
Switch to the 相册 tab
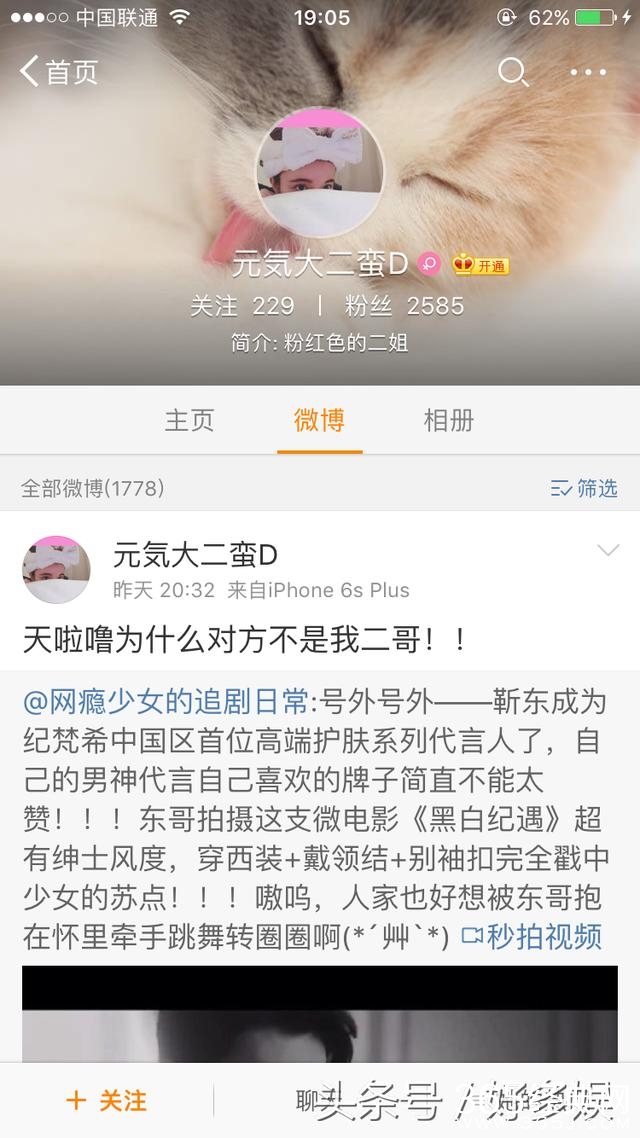pyautogui.click(x=449, y=421)
